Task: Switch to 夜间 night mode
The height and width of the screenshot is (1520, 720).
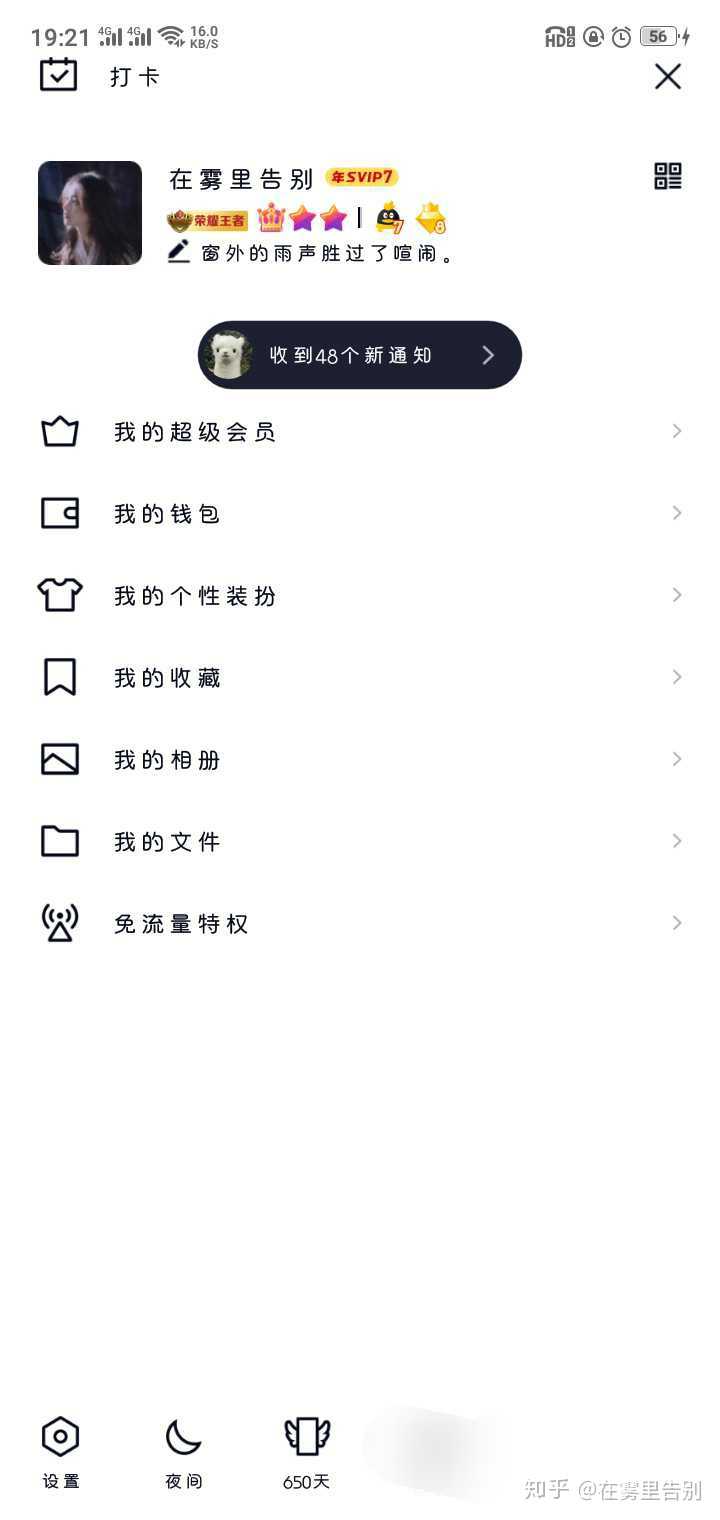Action: click(183, 1452)
